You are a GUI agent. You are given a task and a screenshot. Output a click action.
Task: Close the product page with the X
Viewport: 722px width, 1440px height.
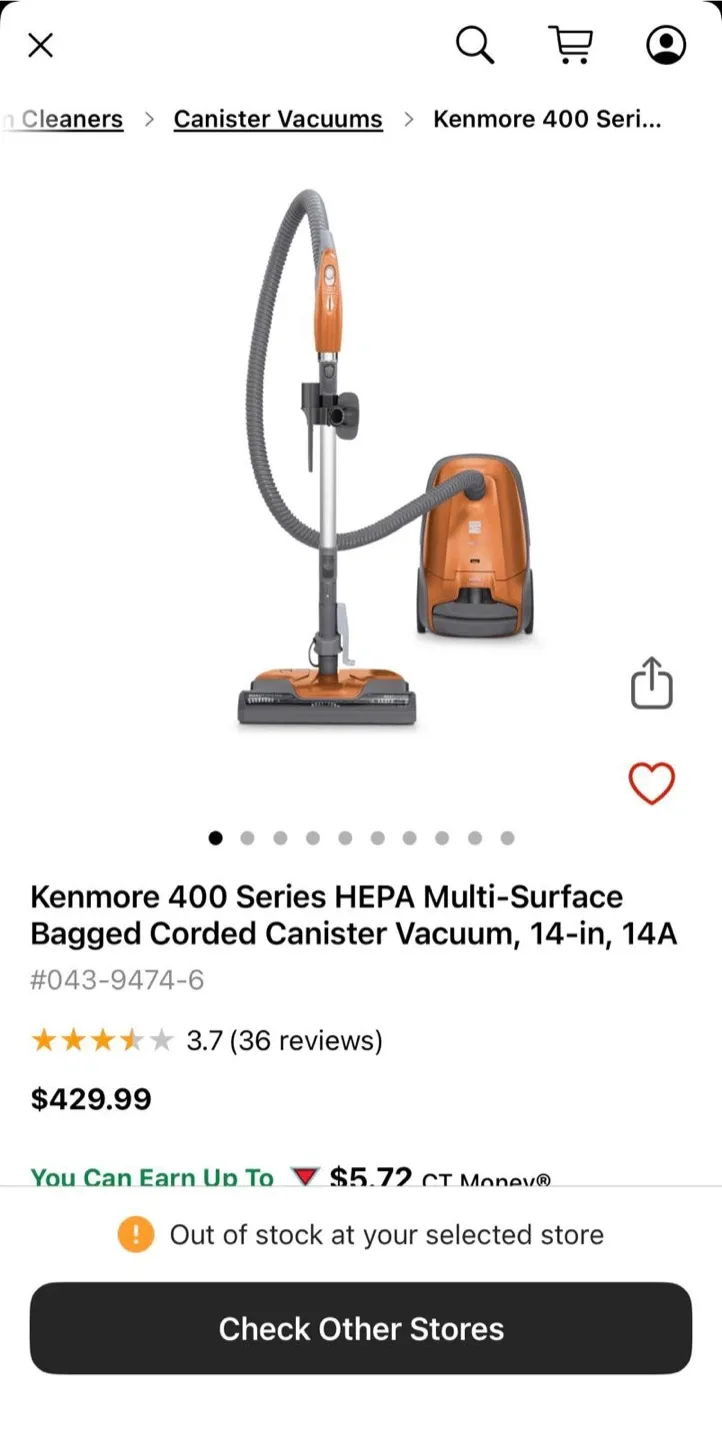coord(40,45)
